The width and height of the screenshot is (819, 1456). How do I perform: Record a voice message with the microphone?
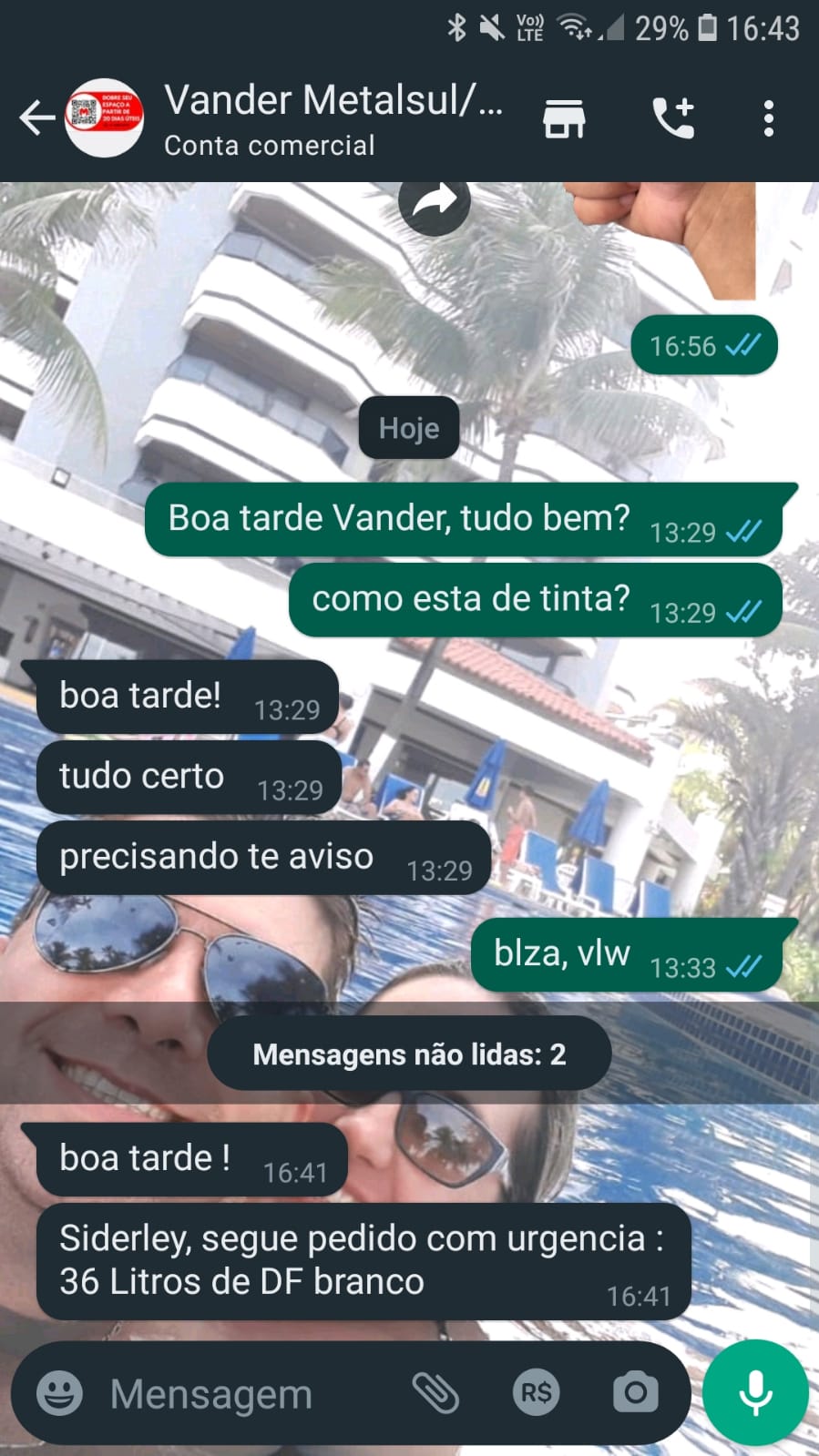tap(755, 1393)
